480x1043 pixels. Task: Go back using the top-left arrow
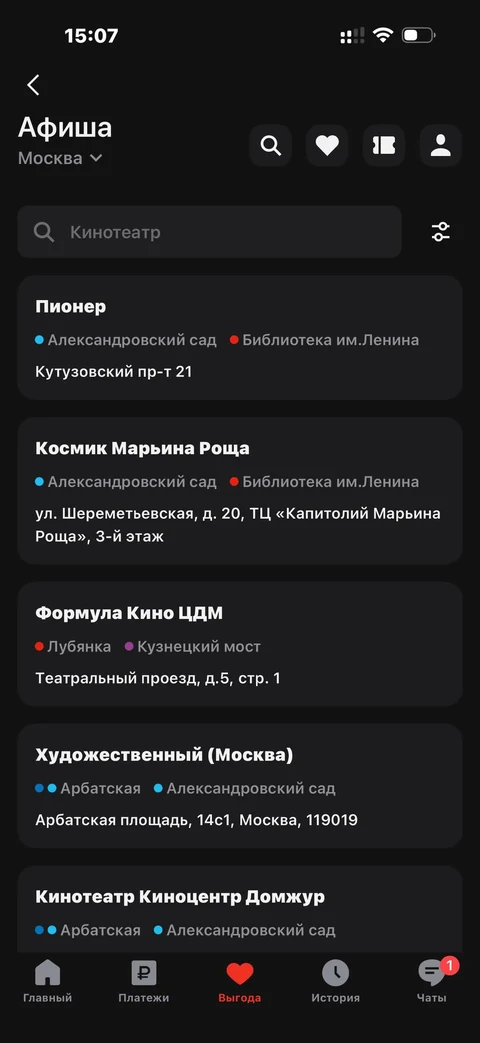coord(33,85)
